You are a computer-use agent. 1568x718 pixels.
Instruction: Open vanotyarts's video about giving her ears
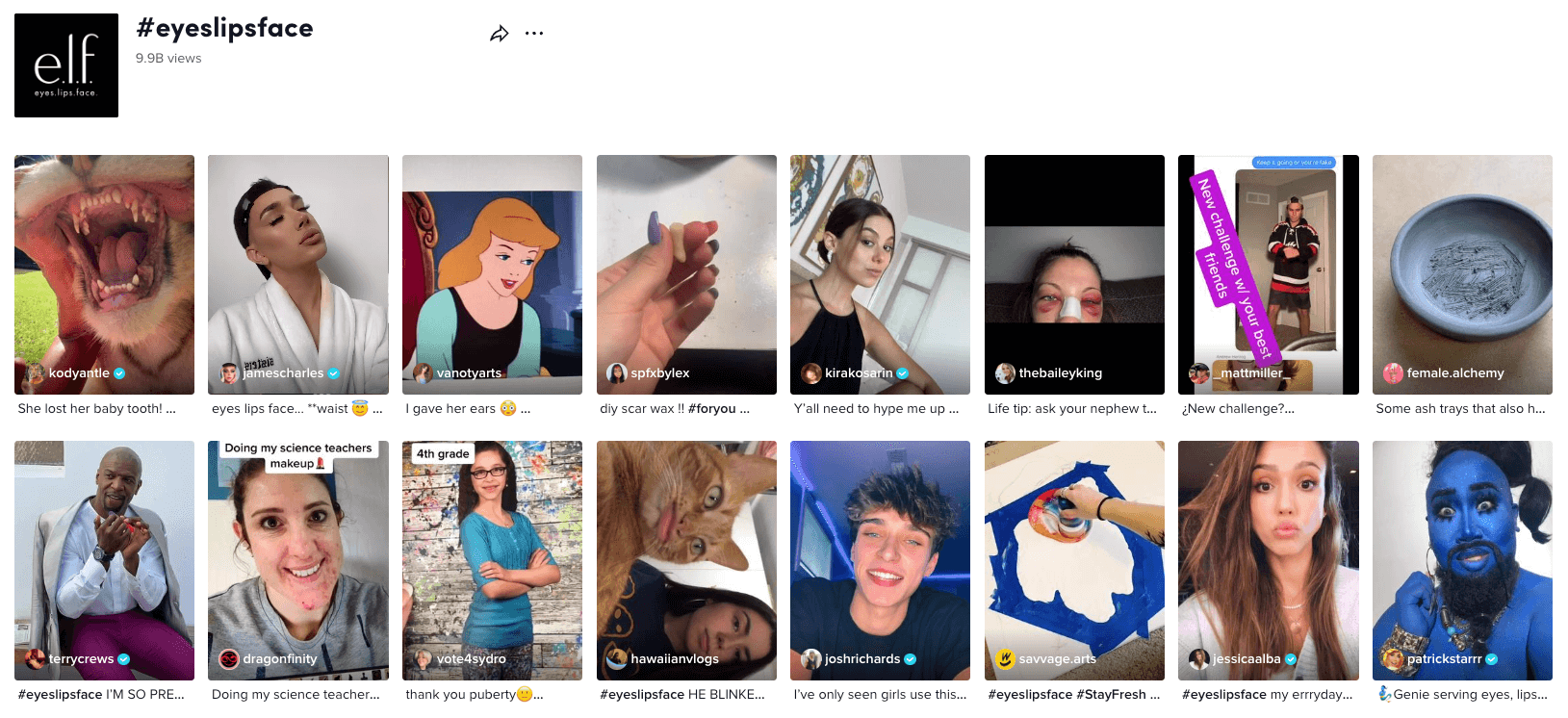pyautogui.click(x=492, y=274)
